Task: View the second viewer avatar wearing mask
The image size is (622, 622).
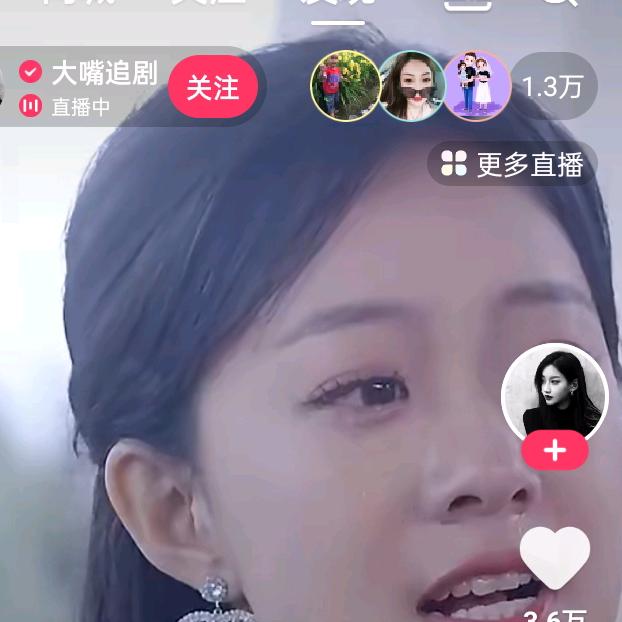Action: pos(412,86)
